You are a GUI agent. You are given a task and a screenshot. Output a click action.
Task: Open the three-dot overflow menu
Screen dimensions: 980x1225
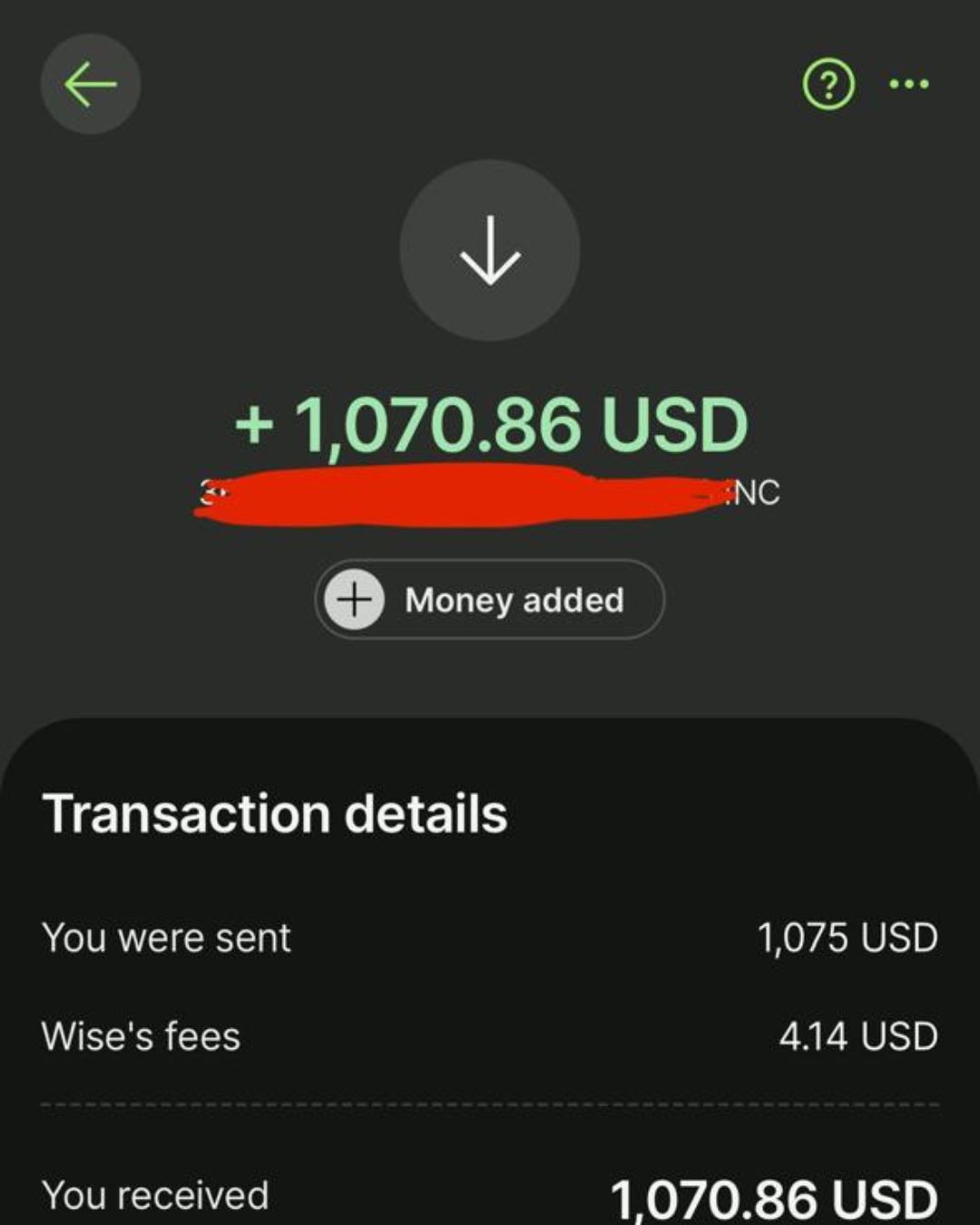coord(909,84)
